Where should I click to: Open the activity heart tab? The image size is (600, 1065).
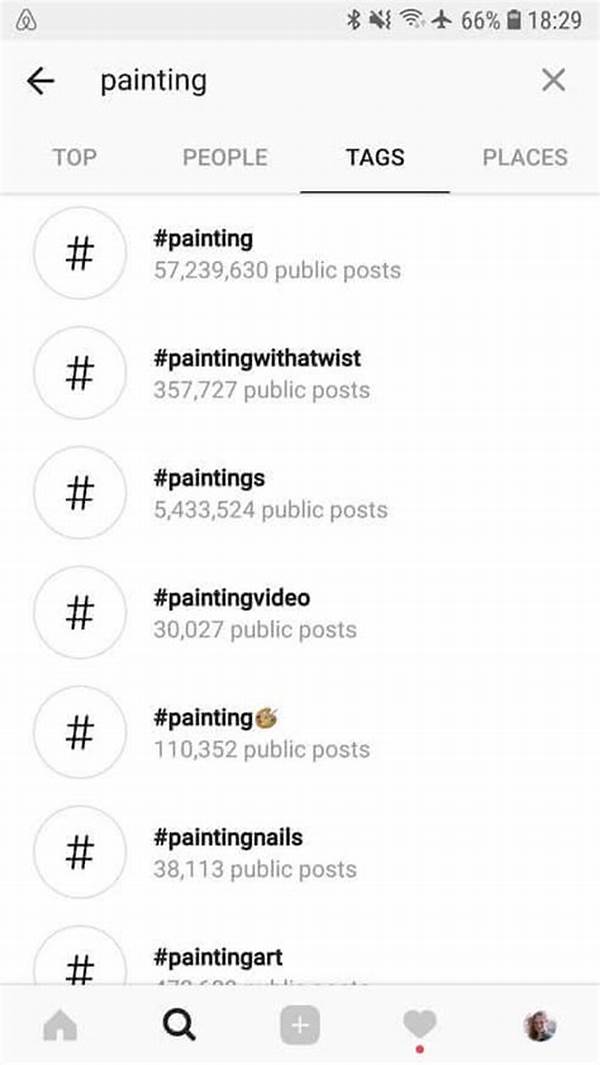click(419, 1025)
